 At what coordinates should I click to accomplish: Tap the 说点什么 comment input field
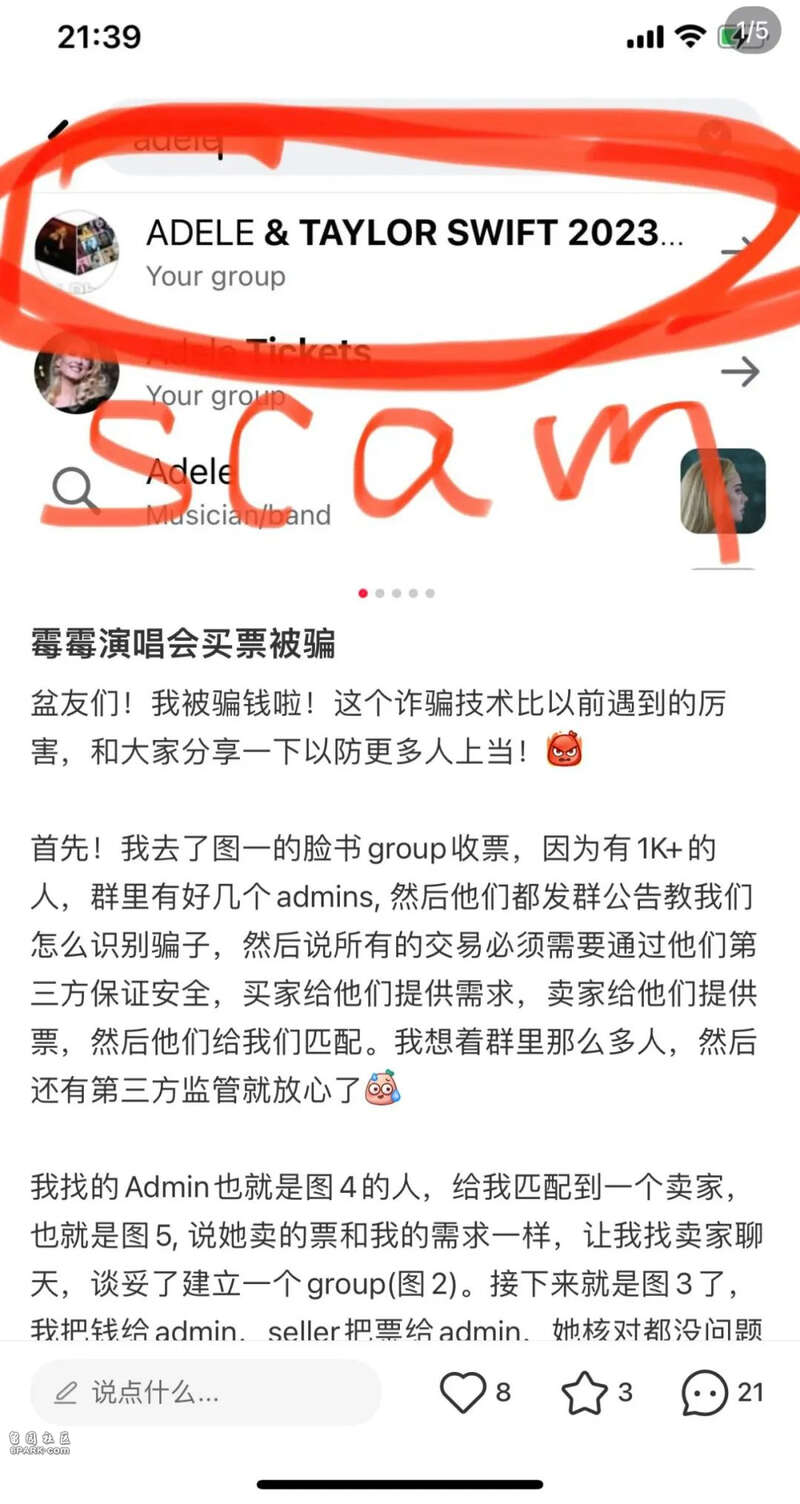[x=205, y=1391]
